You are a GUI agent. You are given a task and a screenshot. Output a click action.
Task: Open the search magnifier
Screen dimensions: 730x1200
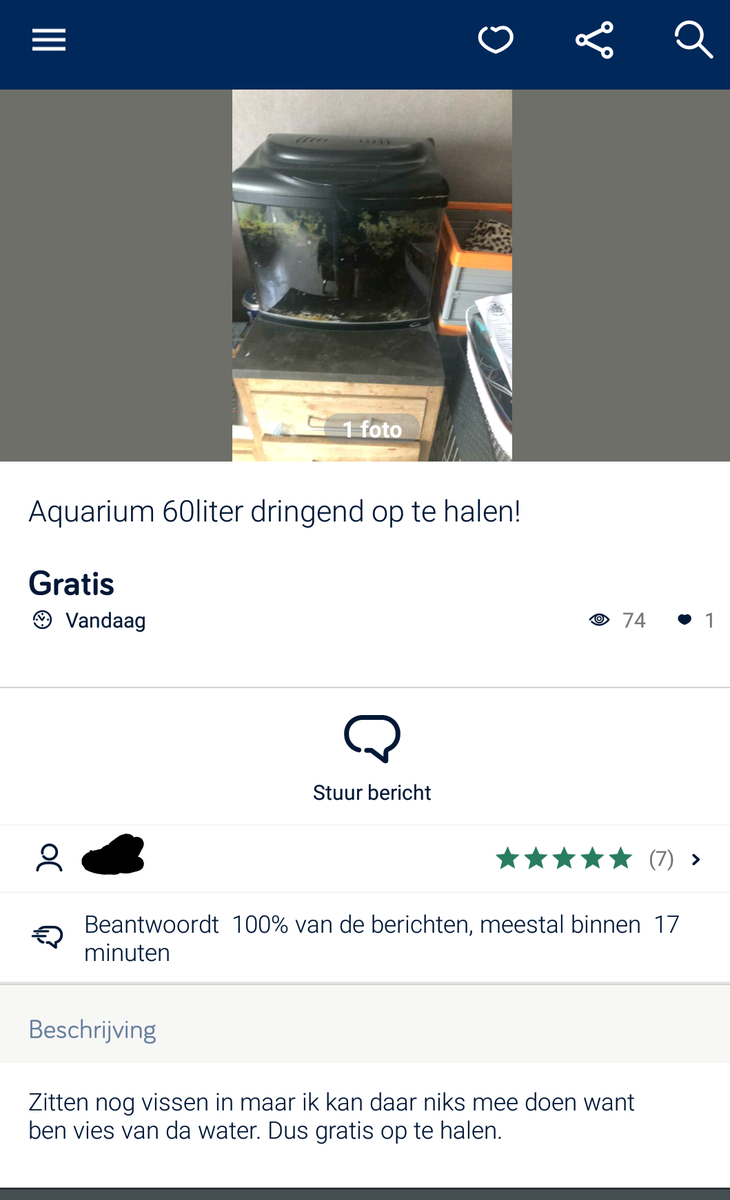click(x=692, y=40)
